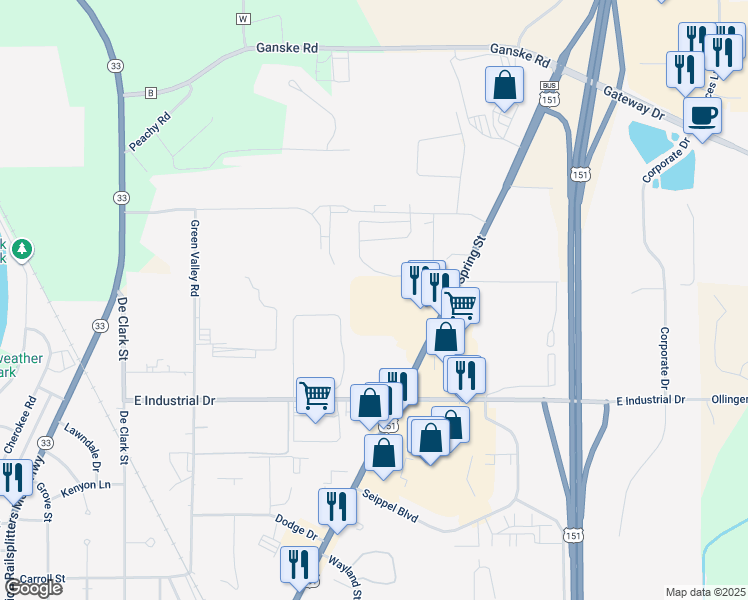Tap the green park tree marker
This screenshot has height=600, width=748.
pos(22,248)
